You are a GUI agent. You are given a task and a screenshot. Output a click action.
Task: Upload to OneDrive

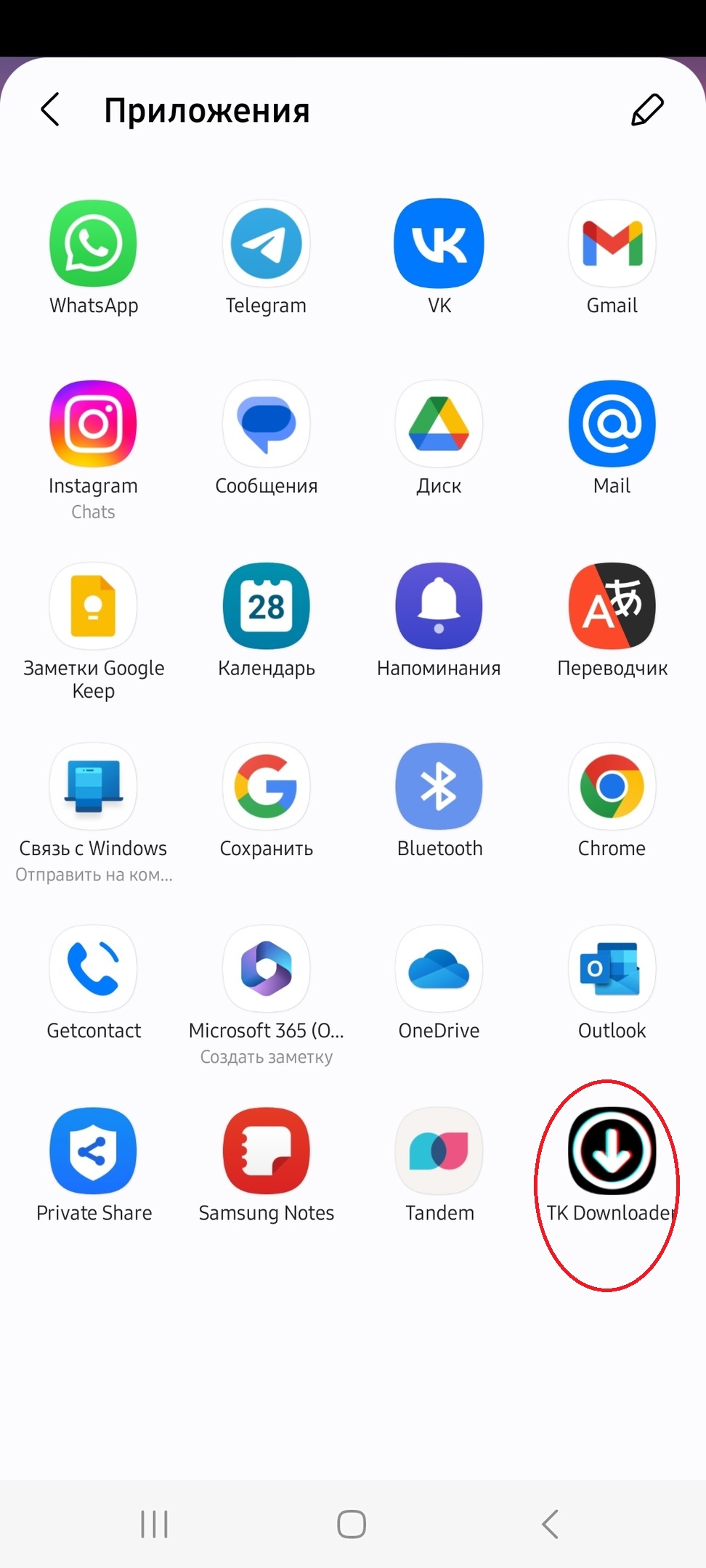439,969
